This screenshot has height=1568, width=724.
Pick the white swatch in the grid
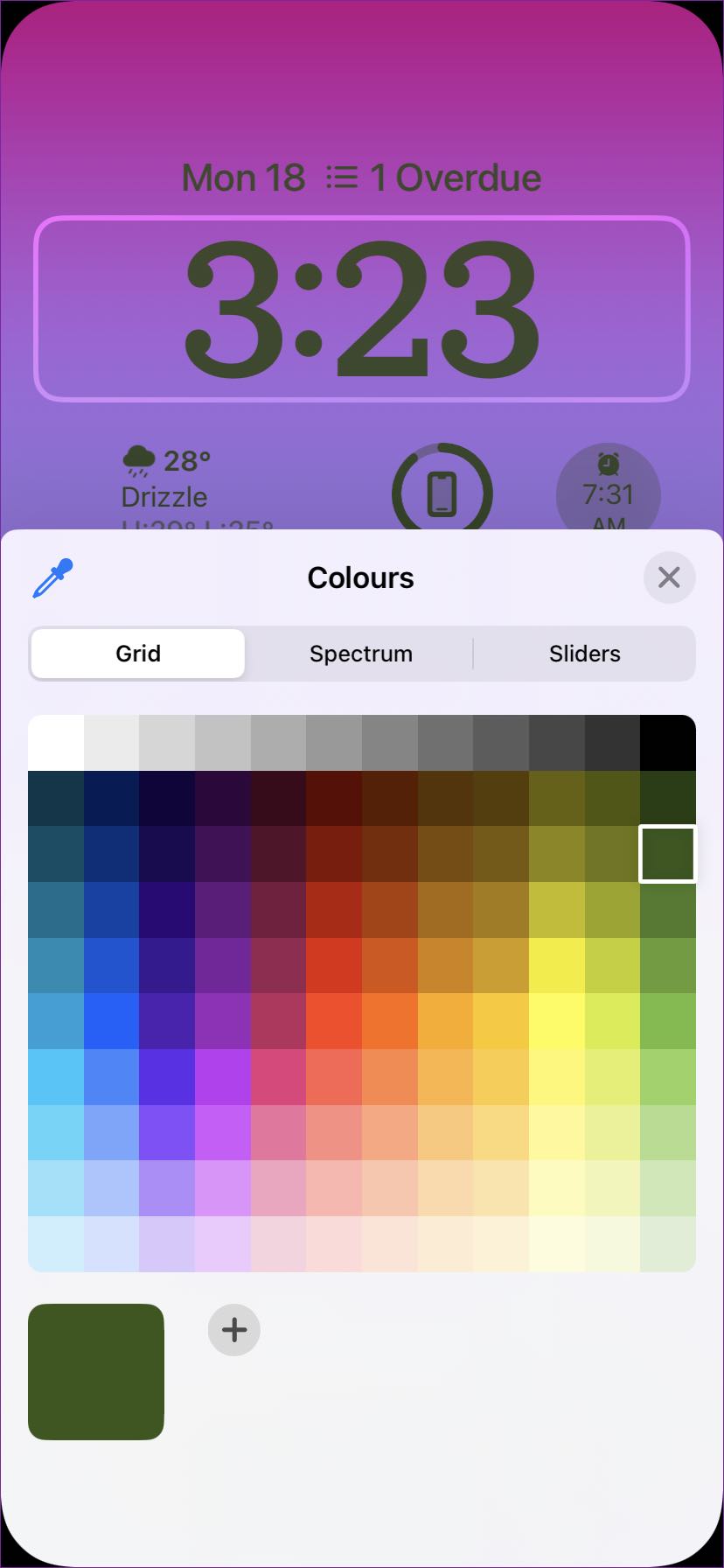click(x=56, y=743)
